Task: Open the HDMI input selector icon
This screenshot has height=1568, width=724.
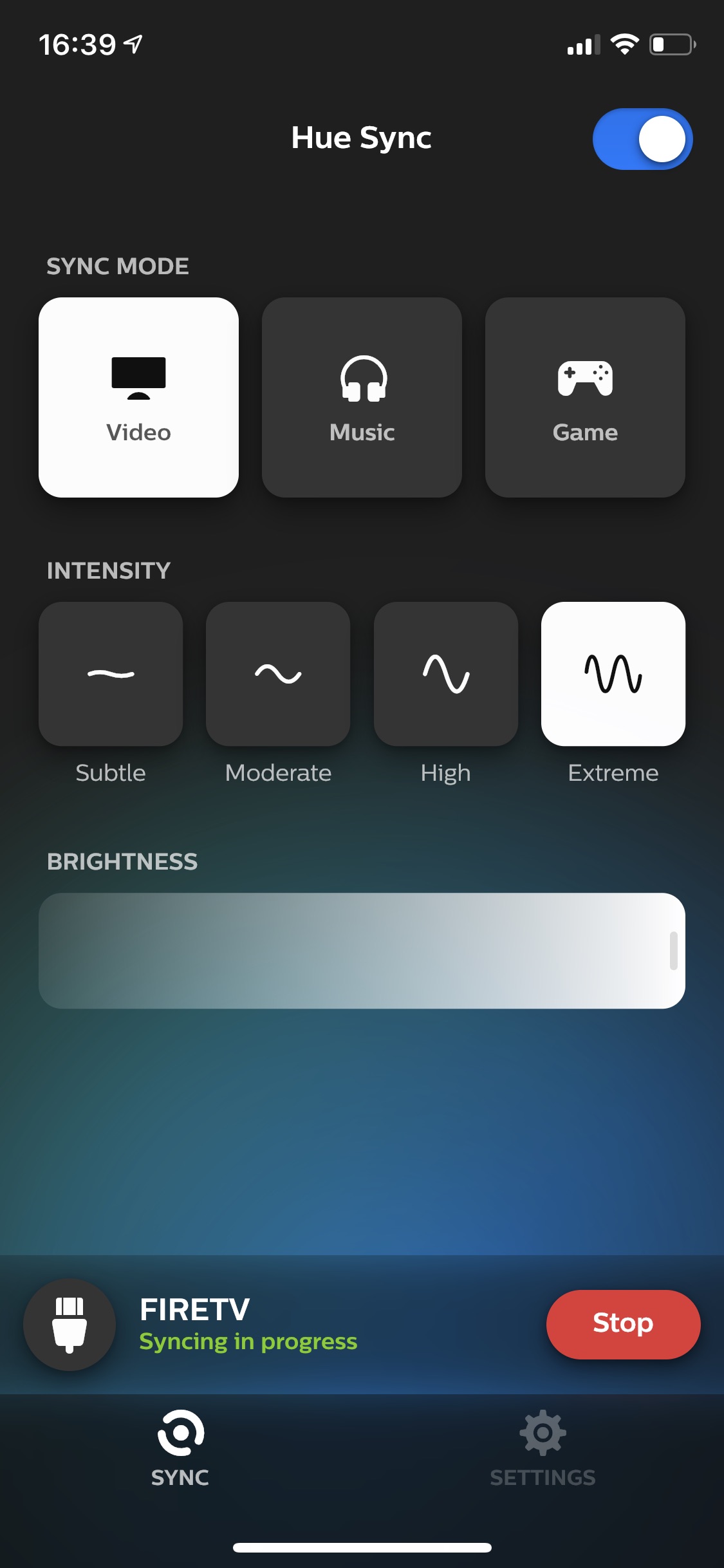Action: [70, 1325]
